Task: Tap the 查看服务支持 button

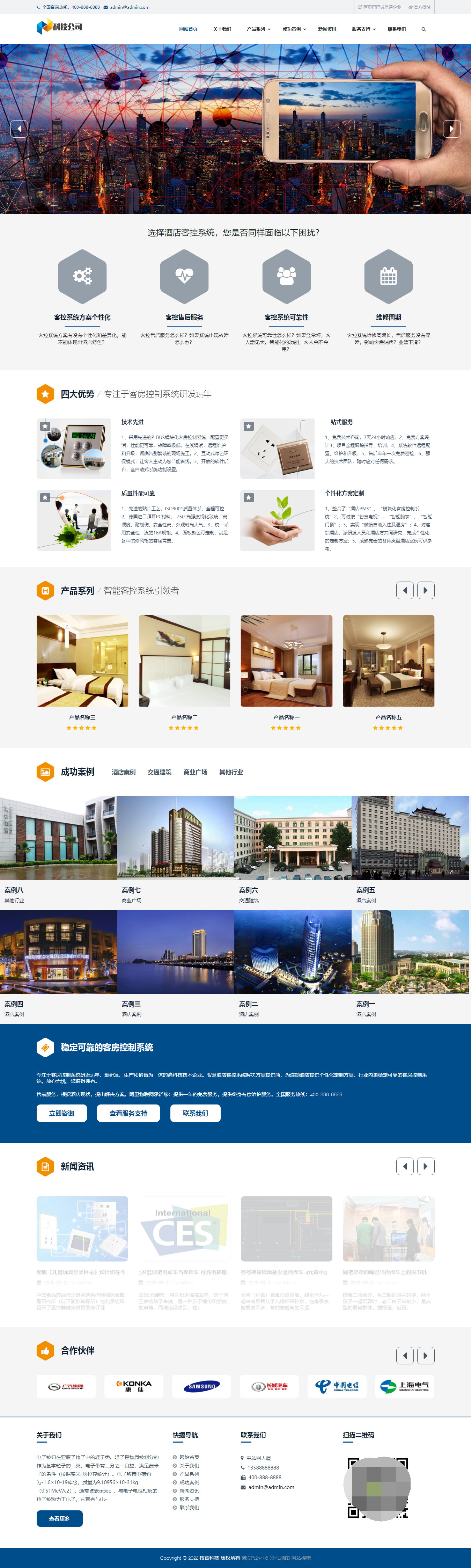Action: point(128,1113)
